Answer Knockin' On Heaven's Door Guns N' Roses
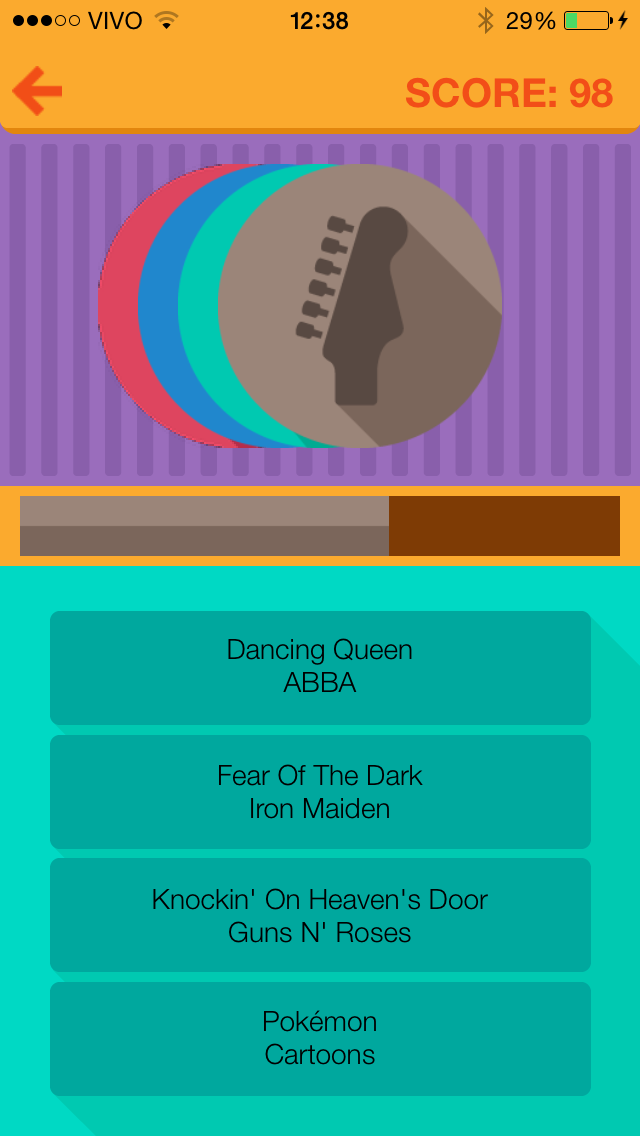The image size is (640, 1136). pos(320,916)
